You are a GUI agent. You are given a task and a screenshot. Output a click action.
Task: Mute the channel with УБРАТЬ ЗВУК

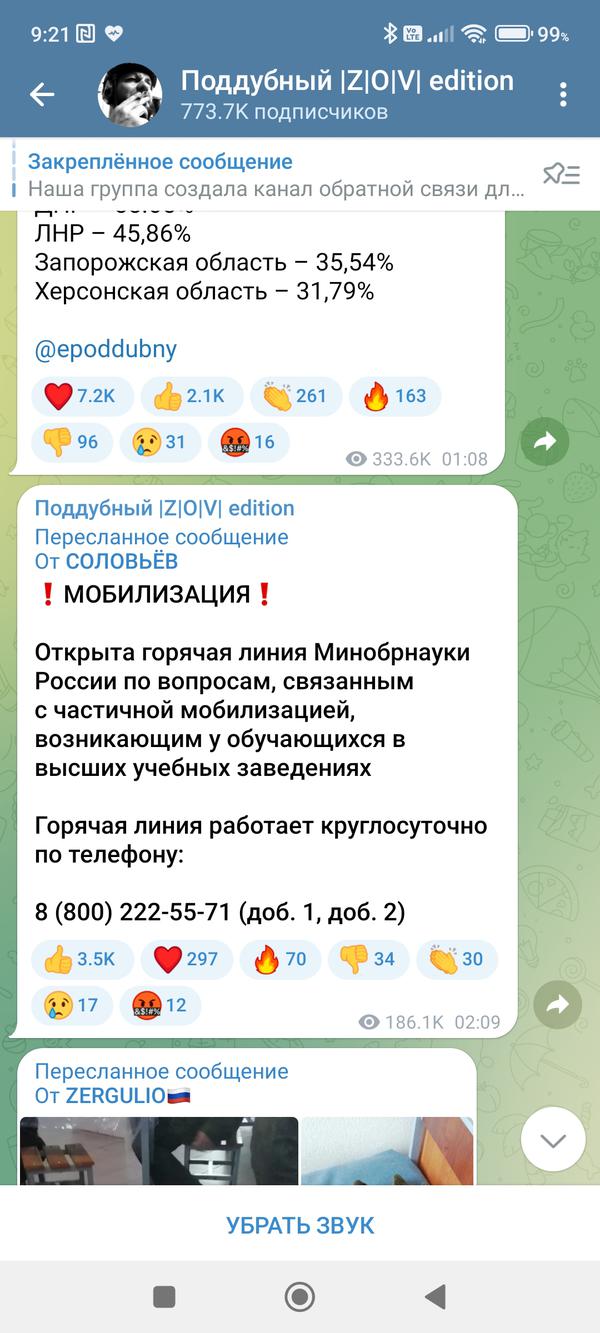coord(300,1225)
